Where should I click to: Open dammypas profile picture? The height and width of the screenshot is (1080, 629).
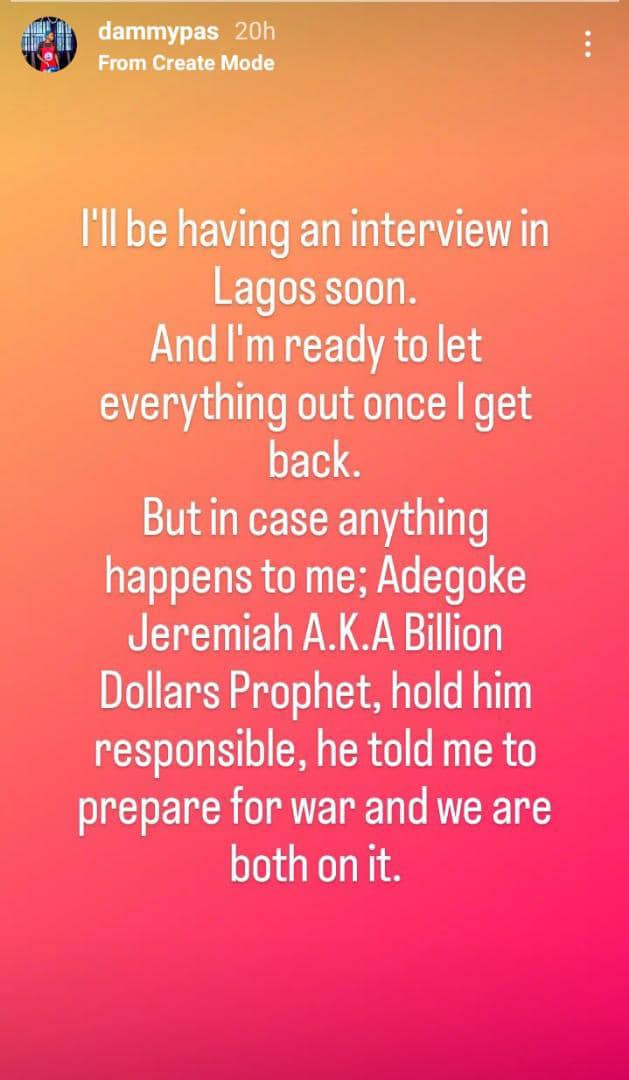pyautogui.click(x=49, y=46)
